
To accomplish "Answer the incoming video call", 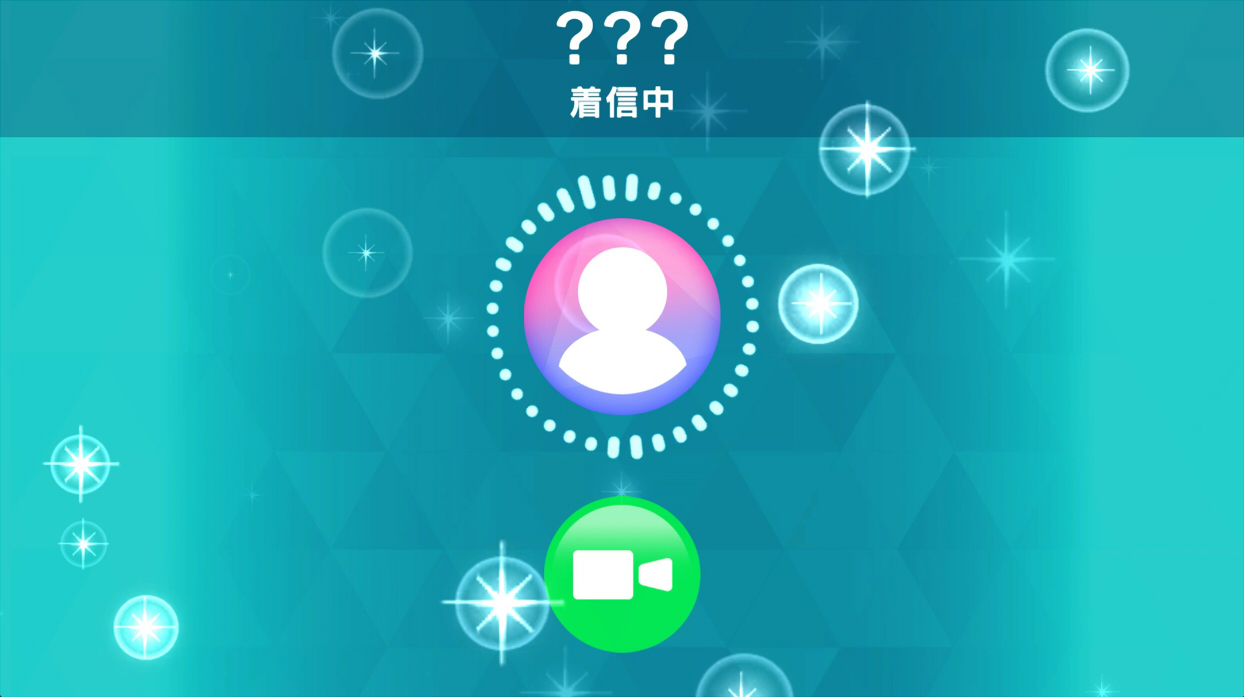I will [622, 575].
